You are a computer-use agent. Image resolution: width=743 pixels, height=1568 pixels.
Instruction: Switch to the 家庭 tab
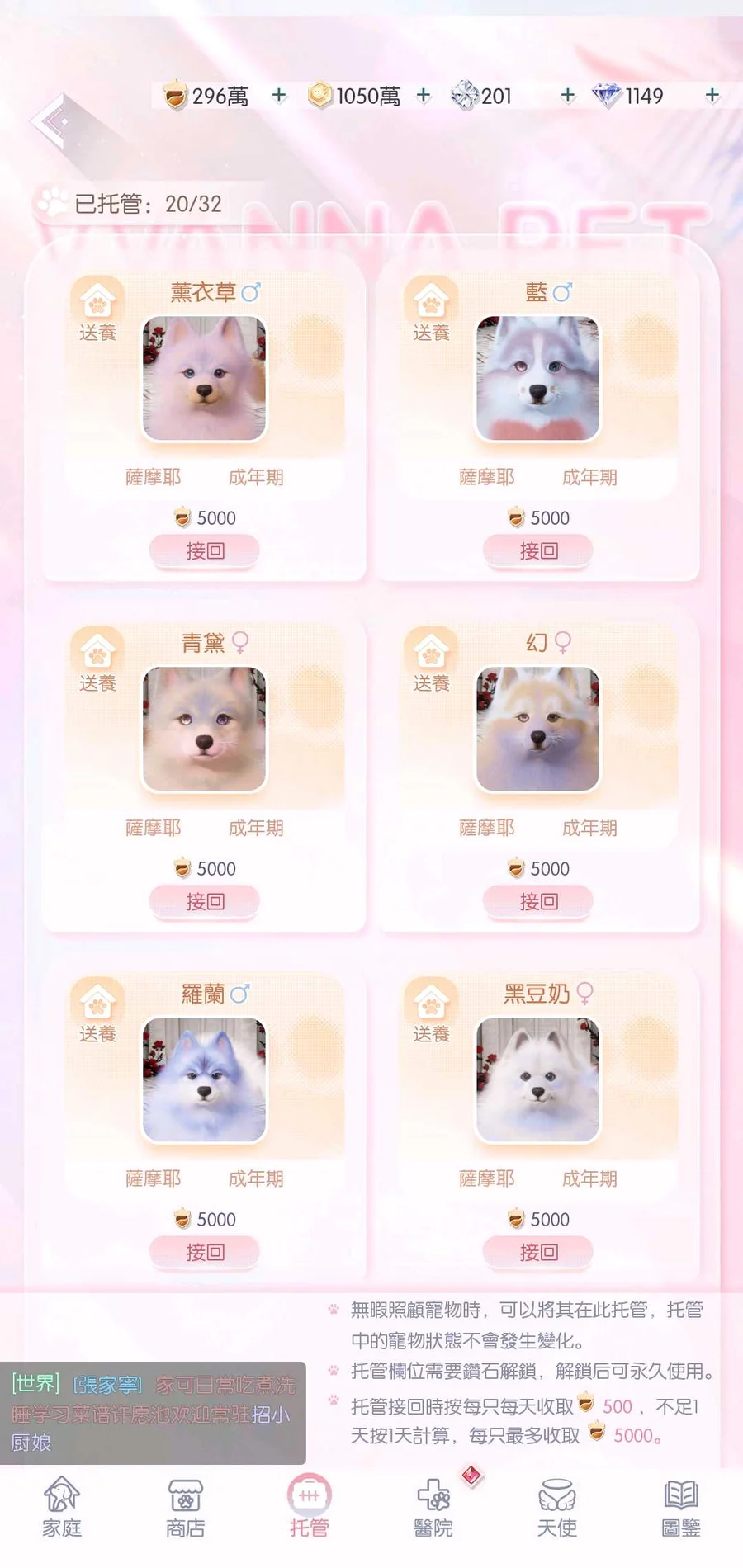click(62, 1507)
